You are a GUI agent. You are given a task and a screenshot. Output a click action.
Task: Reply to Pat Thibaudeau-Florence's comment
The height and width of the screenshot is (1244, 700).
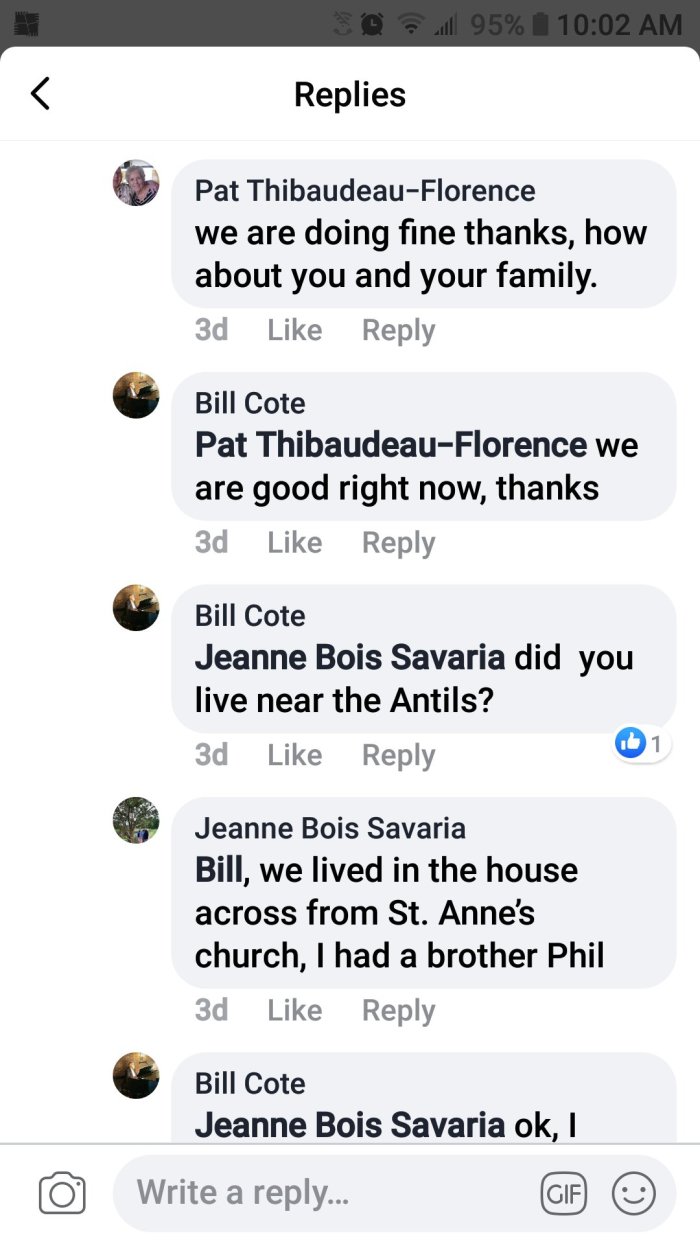(x=398, y=330)
